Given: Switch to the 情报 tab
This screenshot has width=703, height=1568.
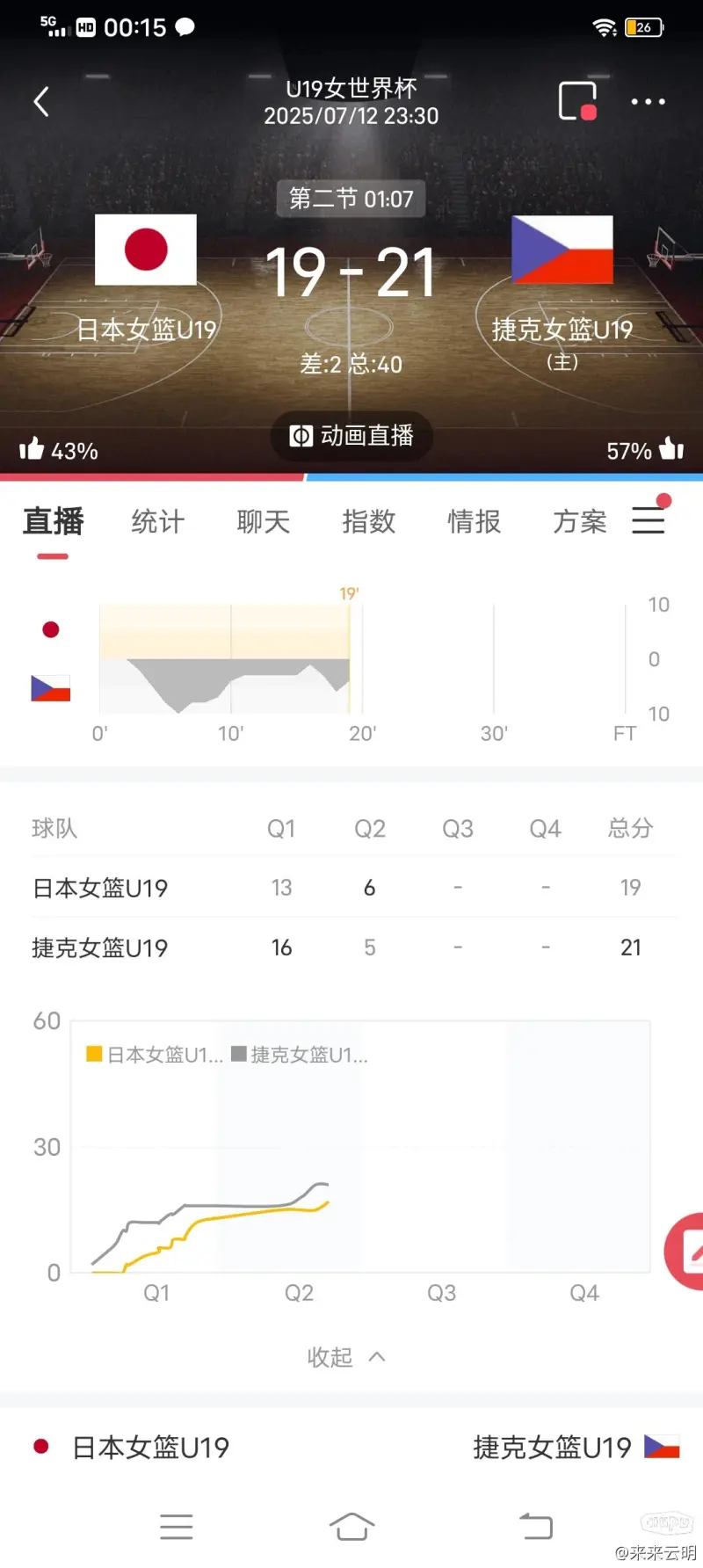Looking at the screenshot, I should [475, 521].
